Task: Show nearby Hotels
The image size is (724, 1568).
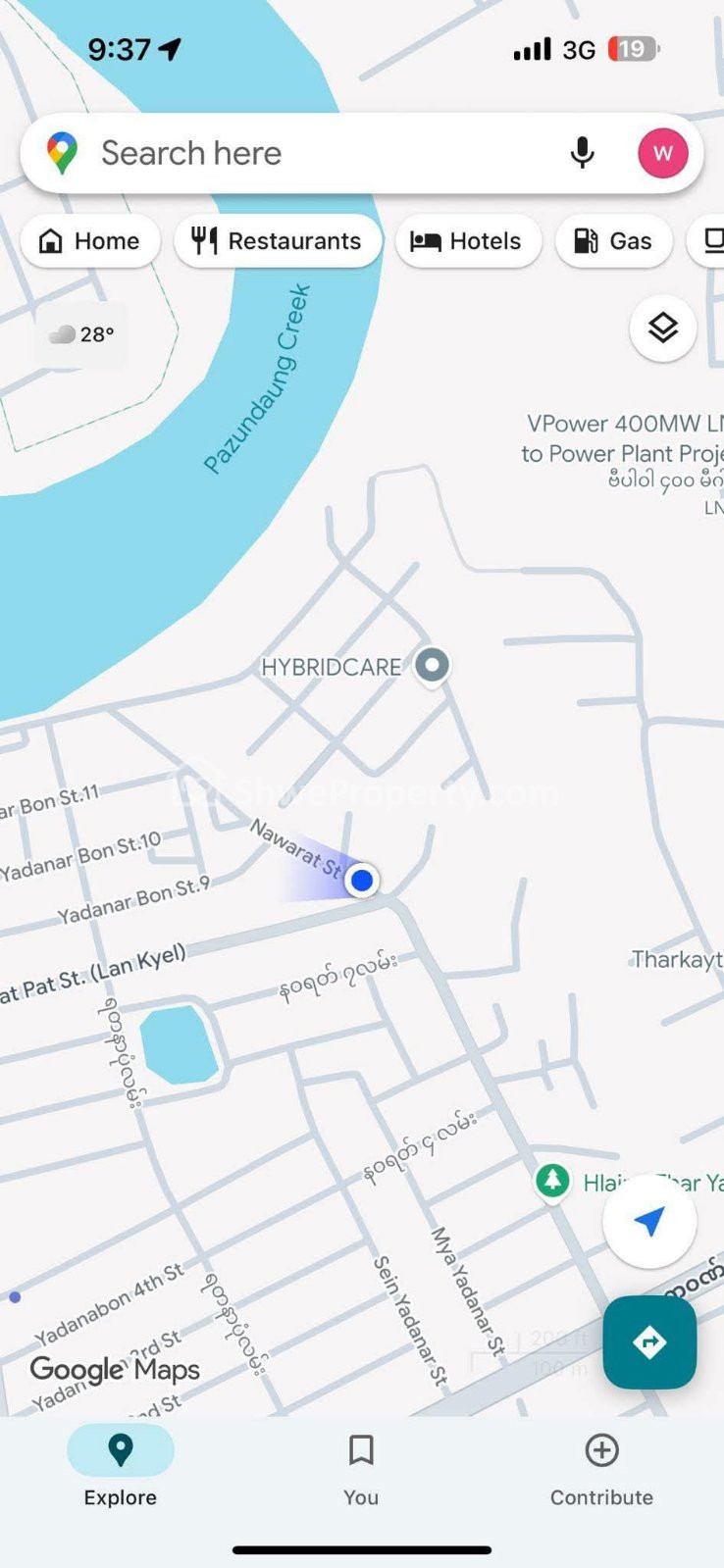Action: [467, 241]
